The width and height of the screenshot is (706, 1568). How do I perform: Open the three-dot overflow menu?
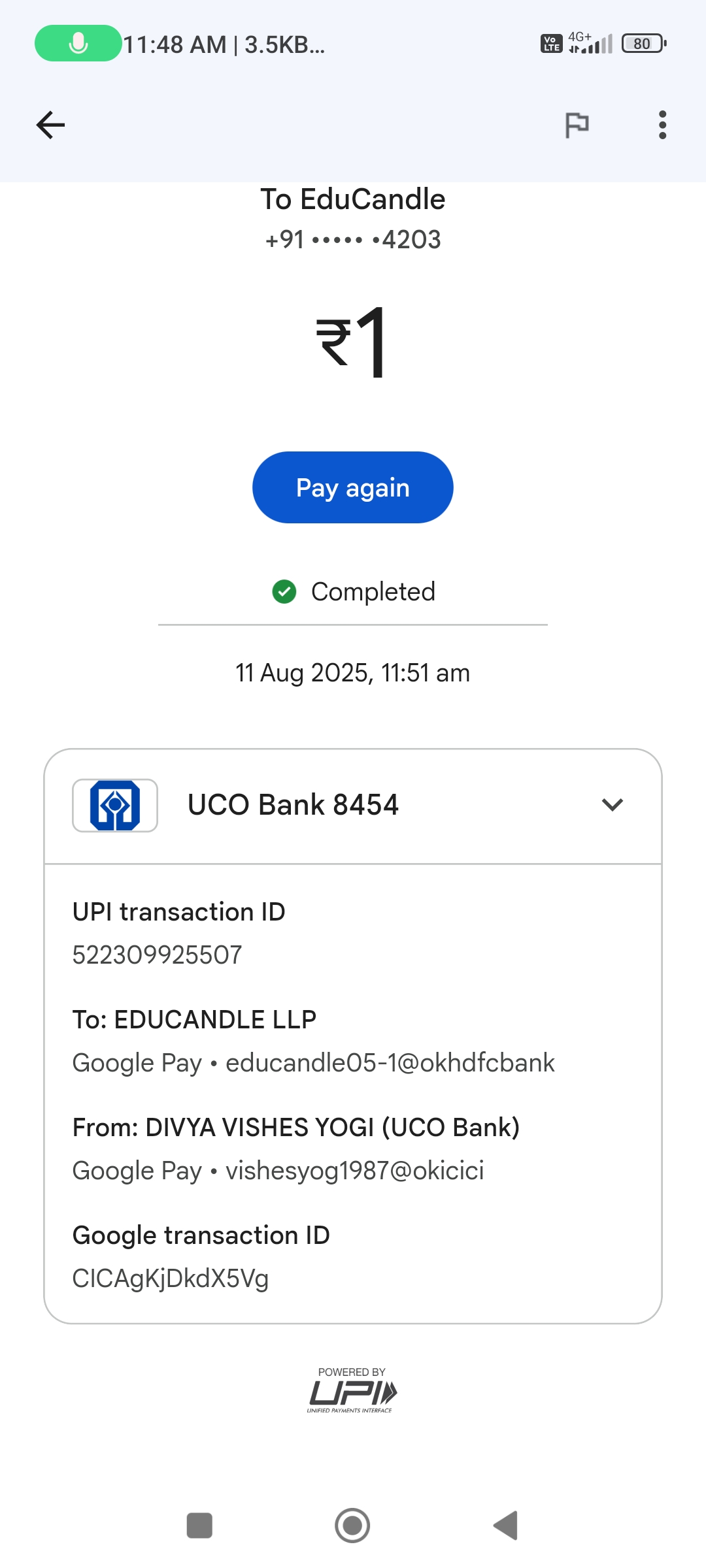pos(662,125)
